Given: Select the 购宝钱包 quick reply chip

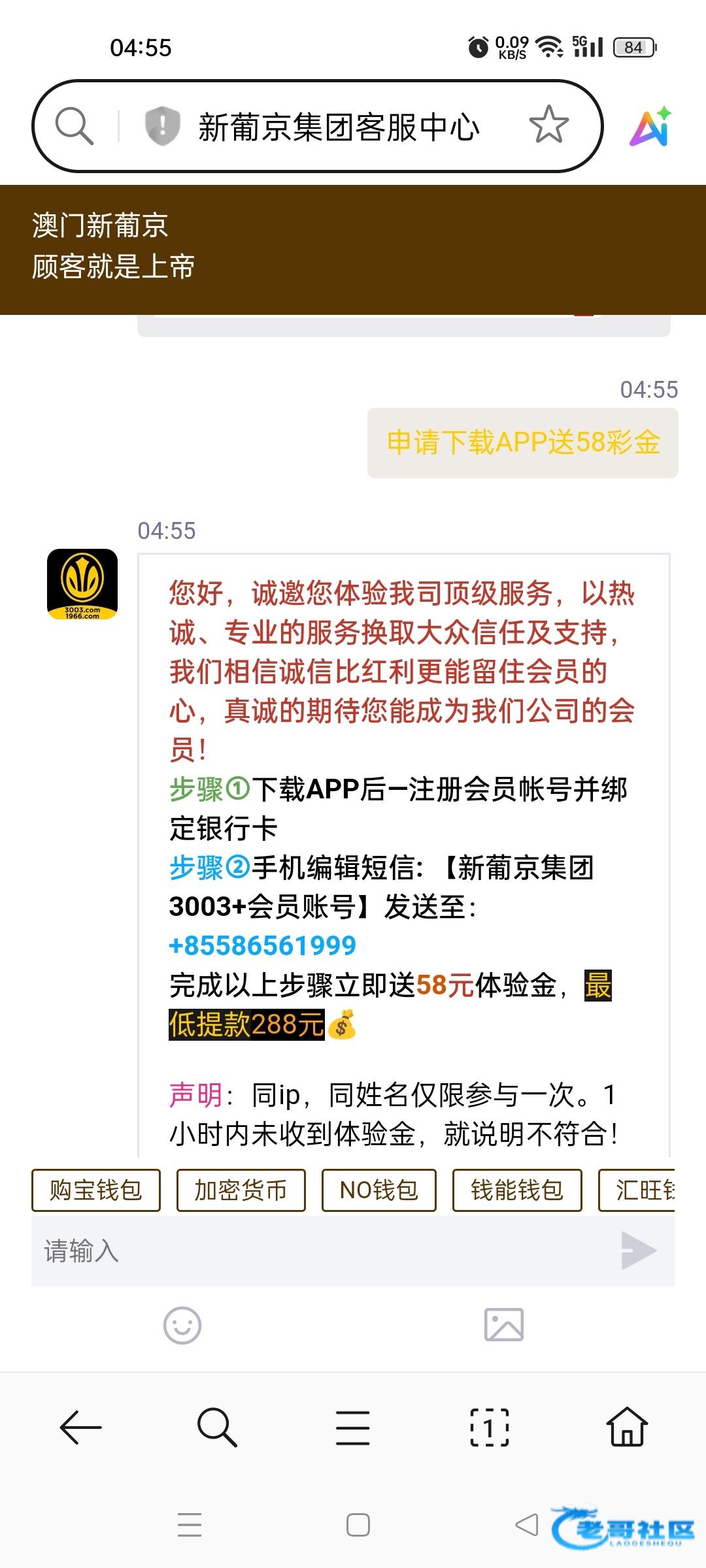Looking at the screenshot, I should pyautogui.click(x=96, y=1190).
